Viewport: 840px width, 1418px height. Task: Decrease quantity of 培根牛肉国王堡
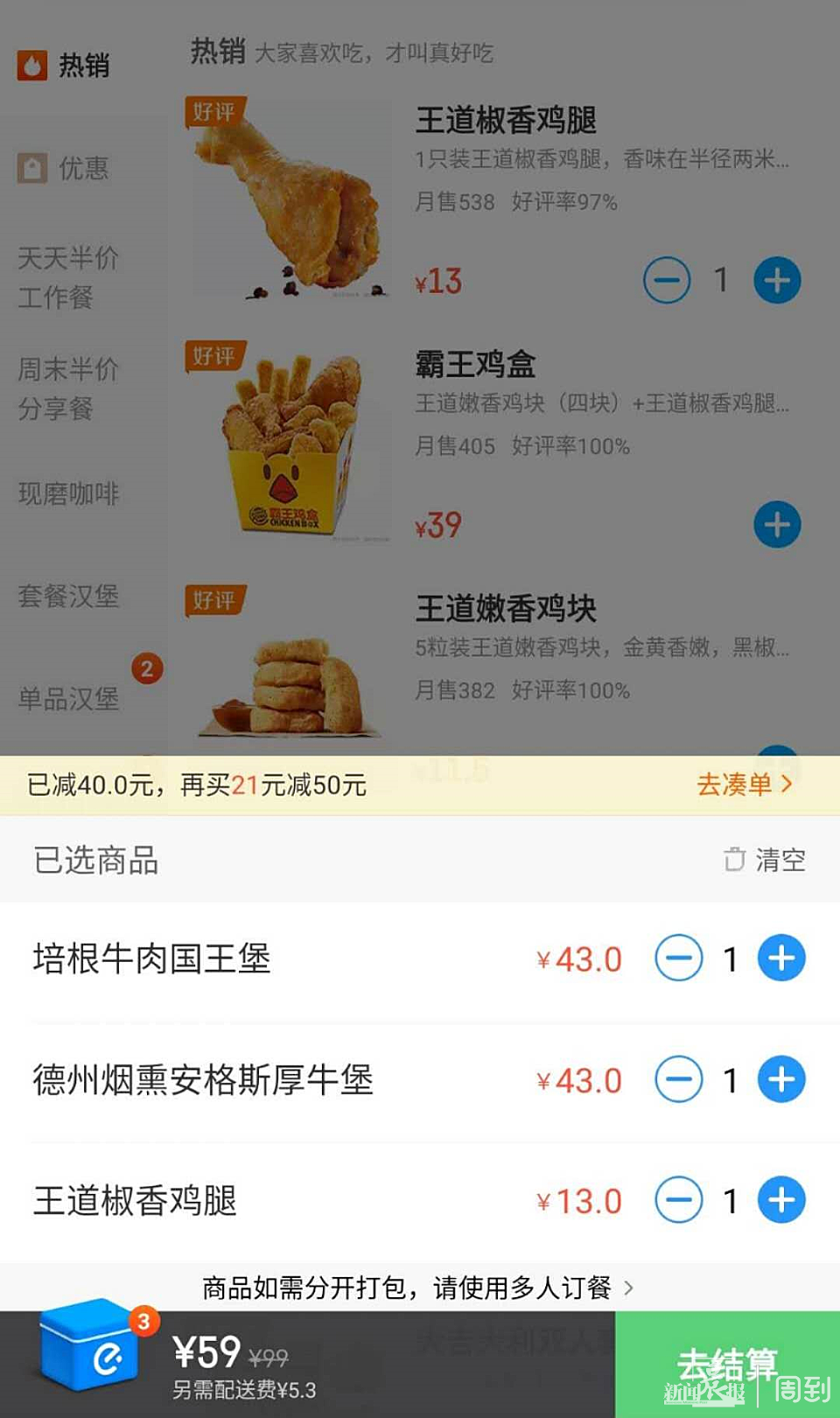pos(679,958)
